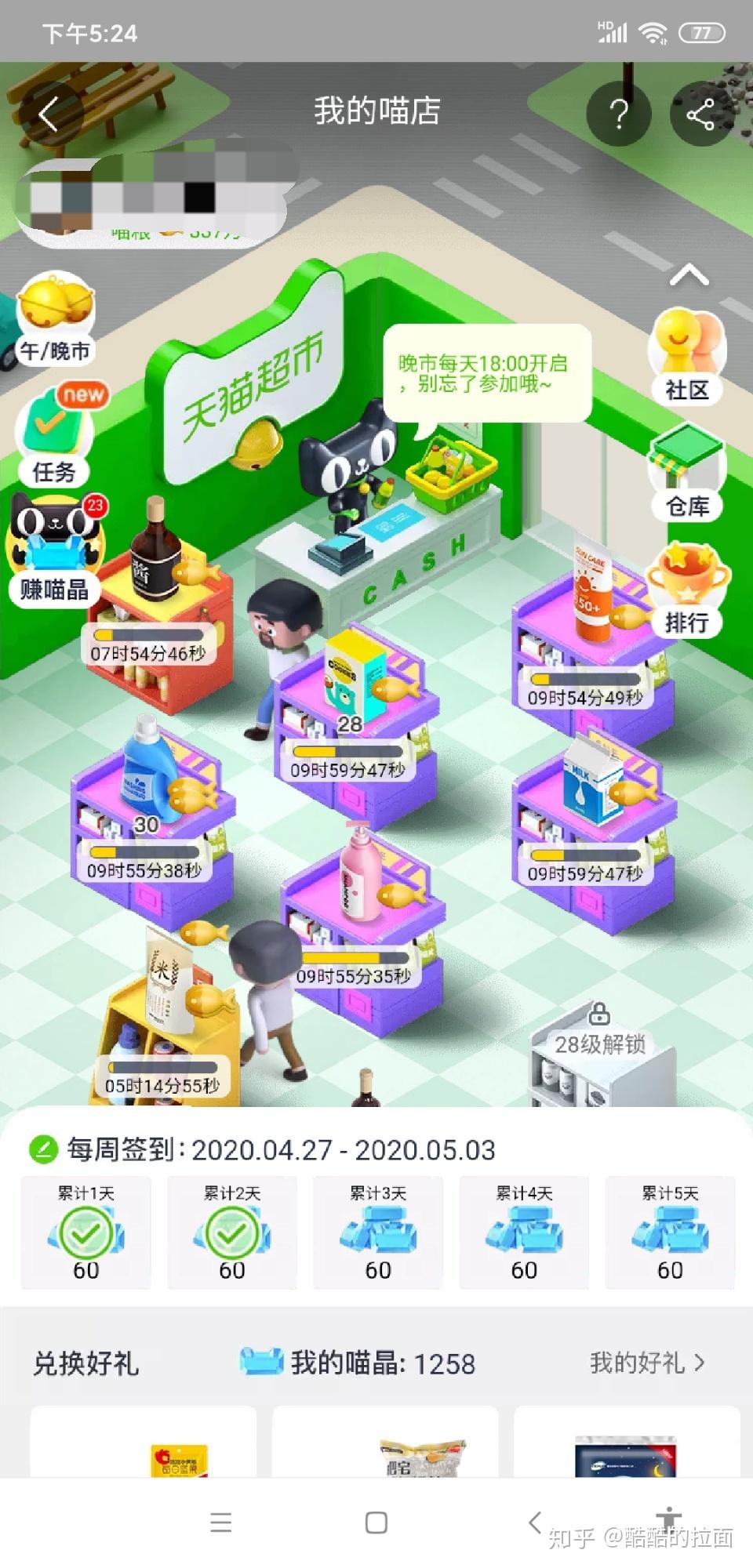The width and height of the screenshot is (753, 1568).
Task: Open the 任务 tasks list
Action: pos(53,437)
